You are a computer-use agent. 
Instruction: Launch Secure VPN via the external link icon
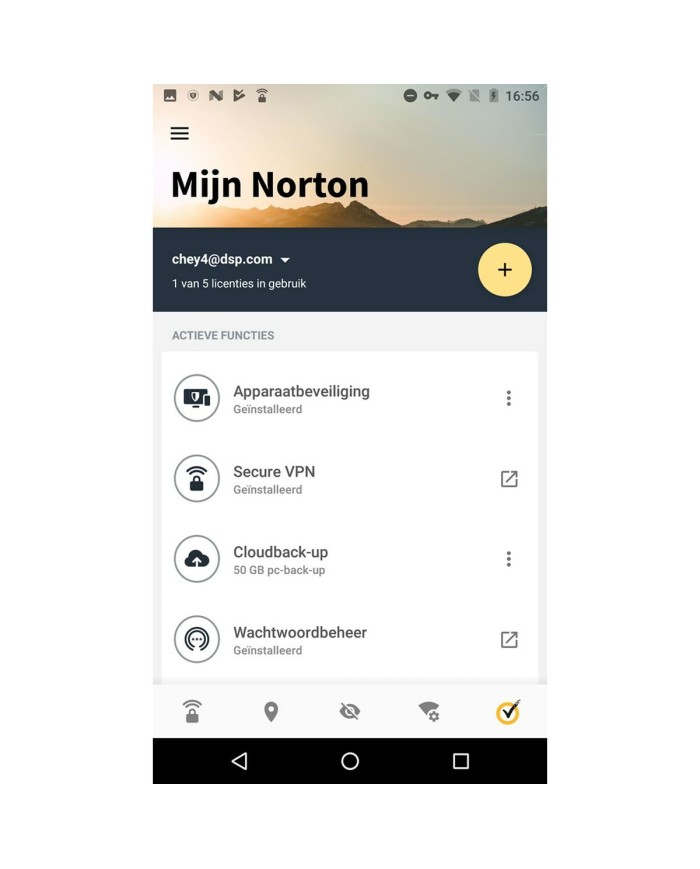click(508, 479)
